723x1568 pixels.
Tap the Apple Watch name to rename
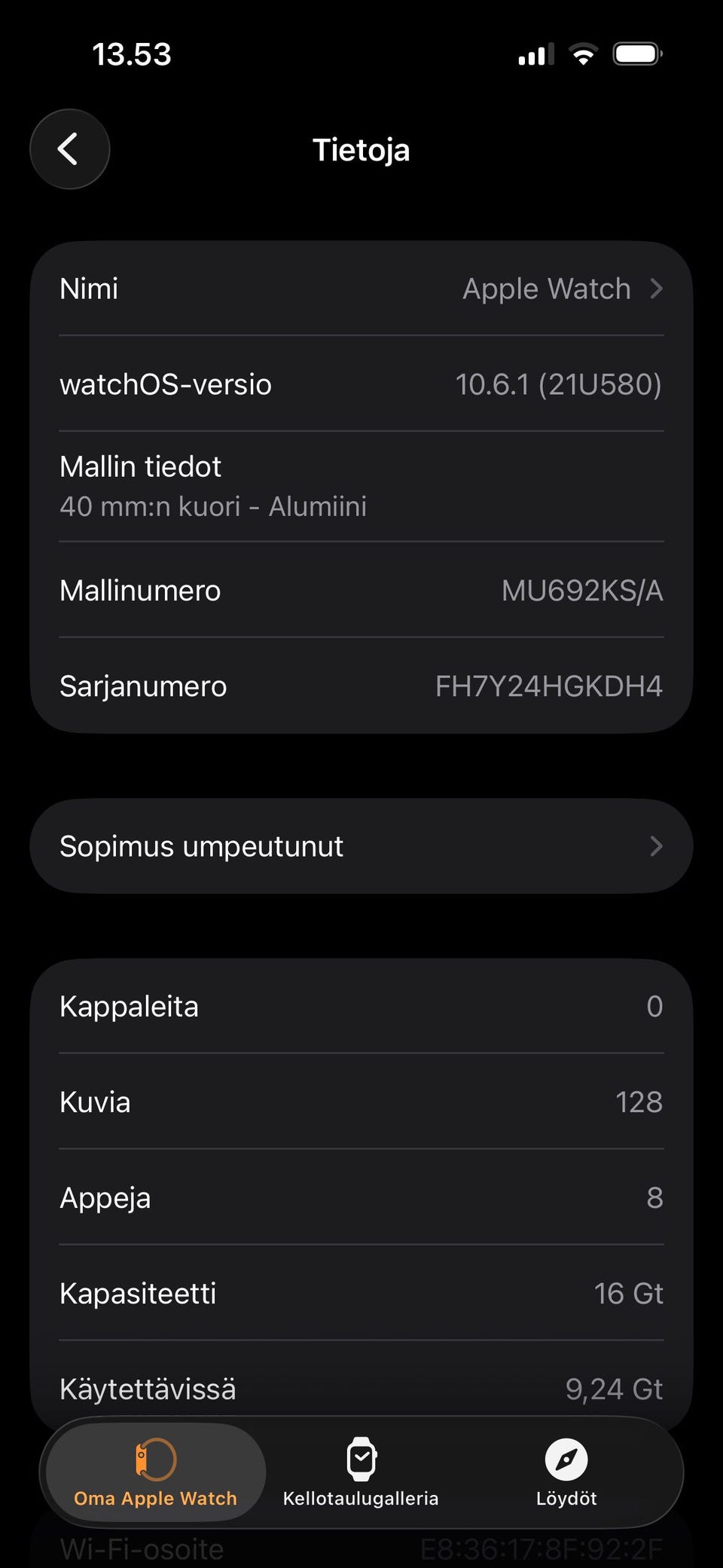click(547, 289)
